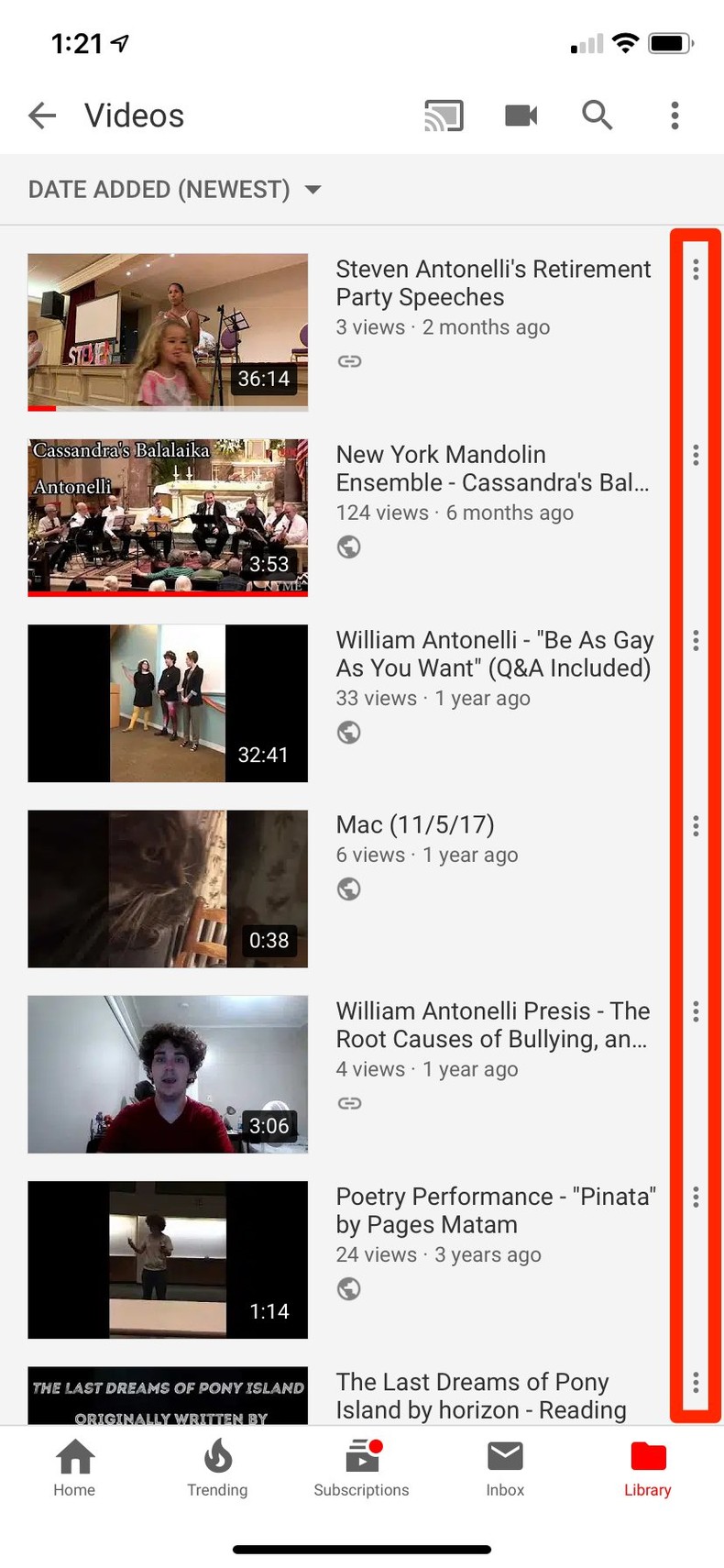Expand the Date Added (Newest) sort dropdown
724x1568 pixels.
click(175, 190)
